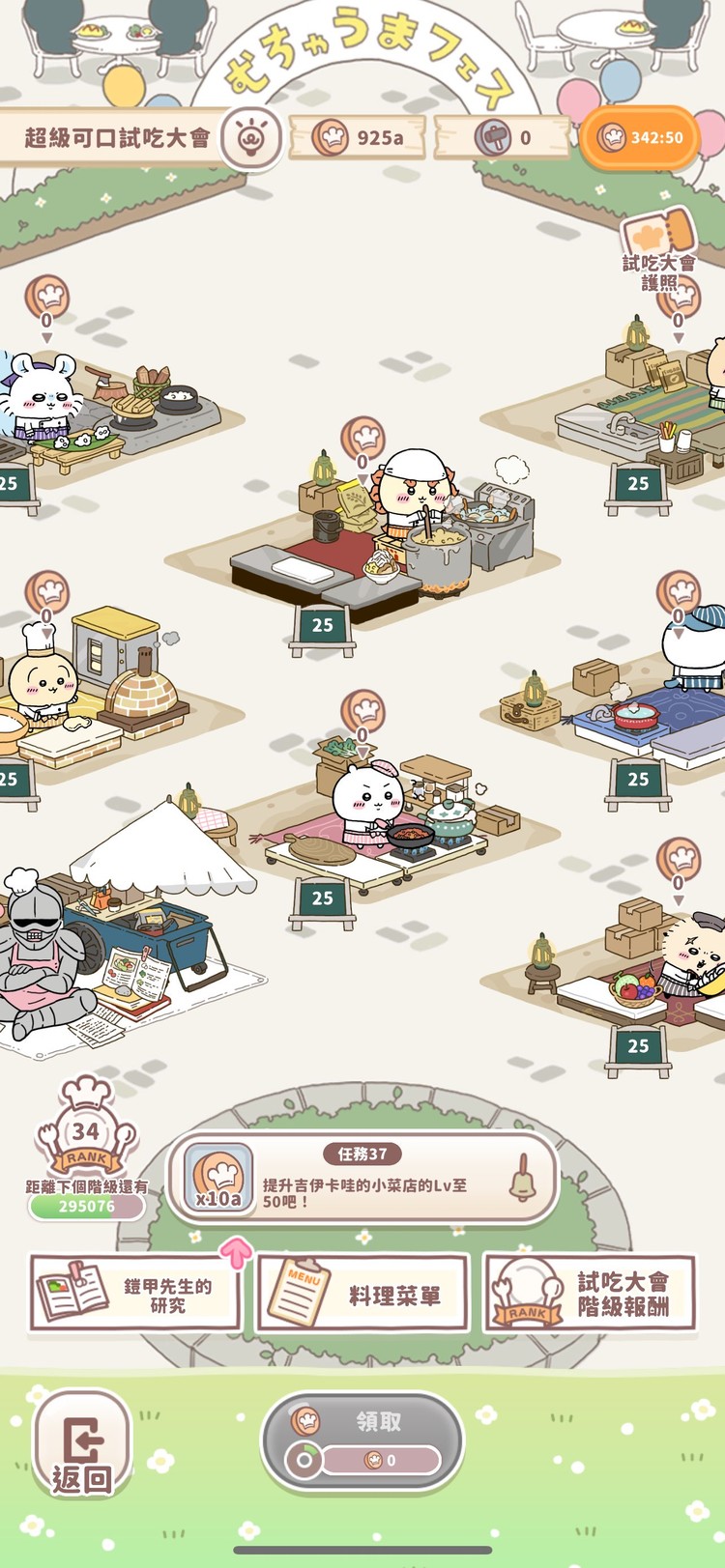Open the 任務37 mission banner
This screenshot has height=1568, width=725.
point(363,1177)
